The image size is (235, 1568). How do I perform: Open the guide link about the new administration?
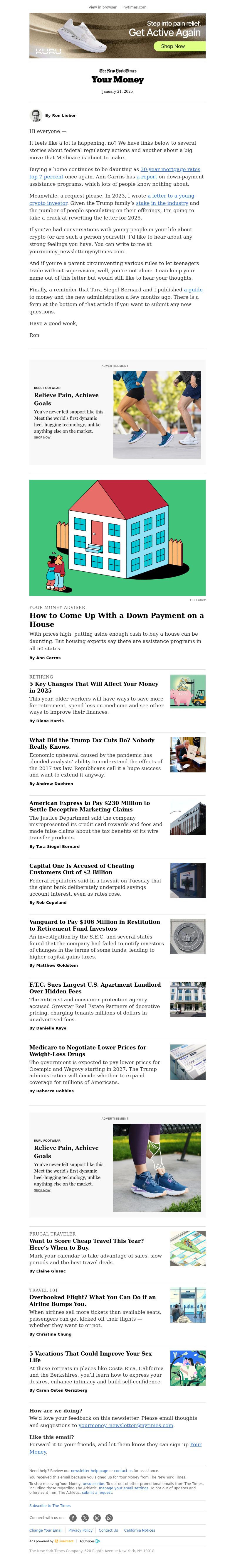click(193, 290)
